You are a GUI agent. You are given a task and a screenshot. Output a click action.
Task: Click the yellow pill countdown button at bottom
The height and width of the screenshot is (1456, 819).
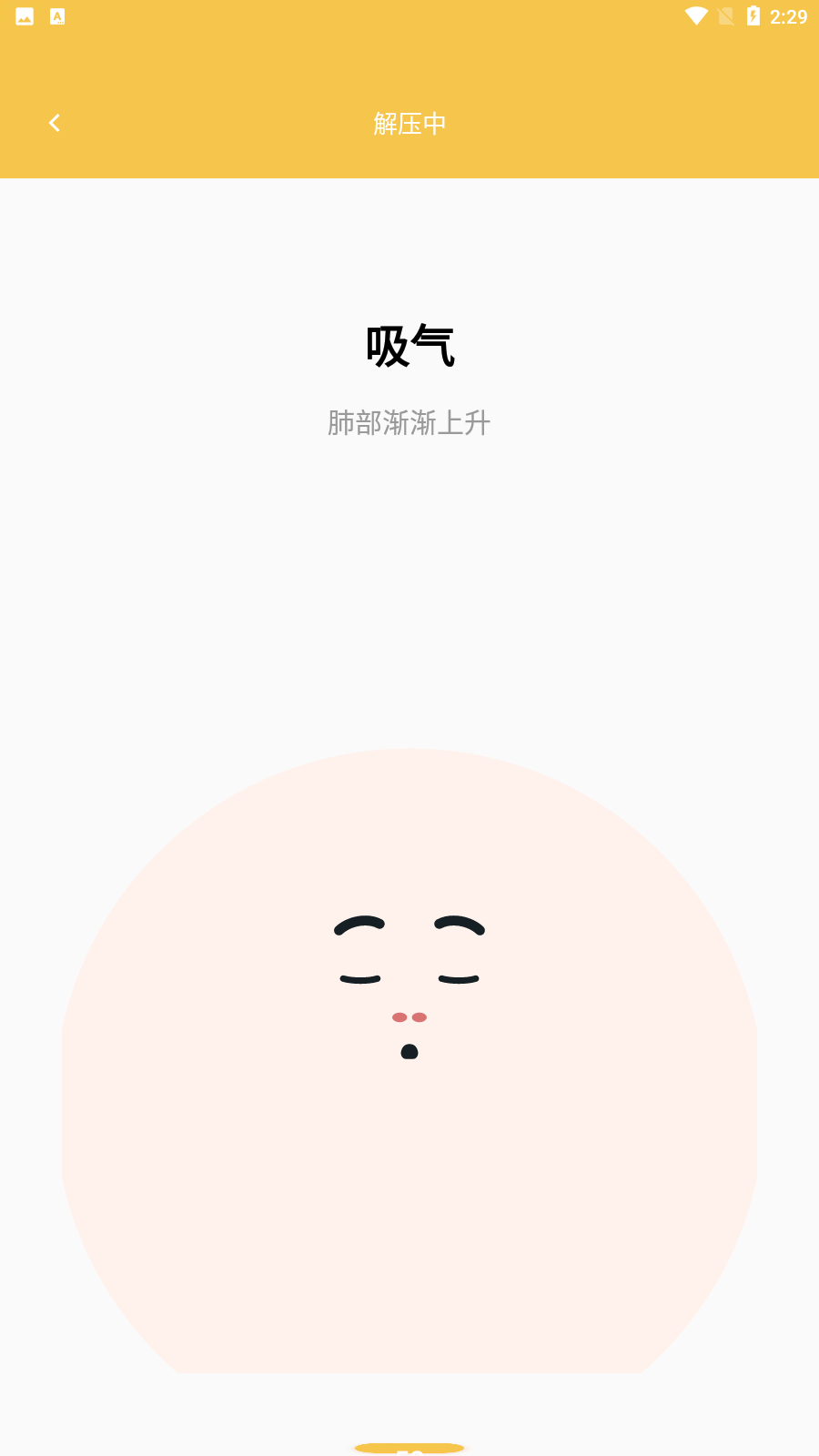409,1447
